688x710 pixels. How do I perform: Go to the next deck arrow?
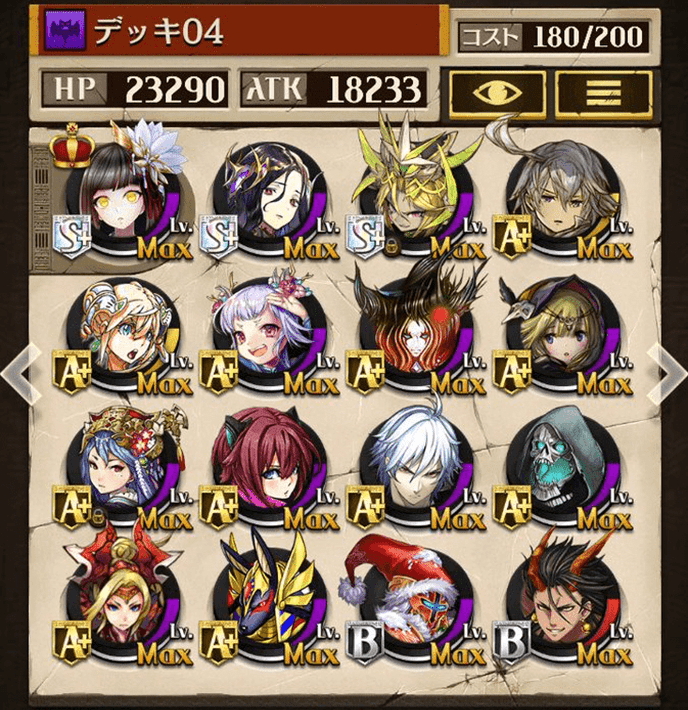667,373
